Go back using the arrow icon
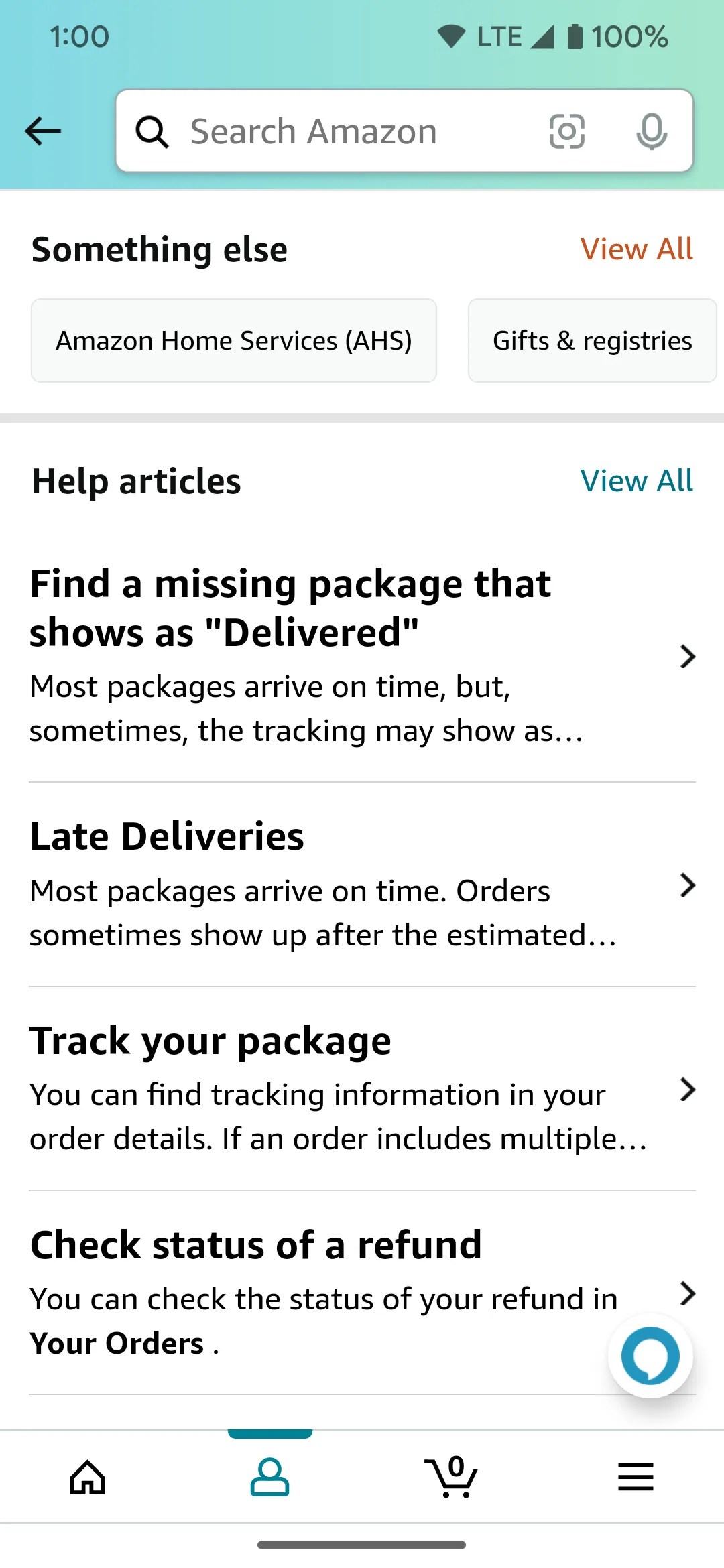Screen dimensions: 724x1568 (43, 131)
